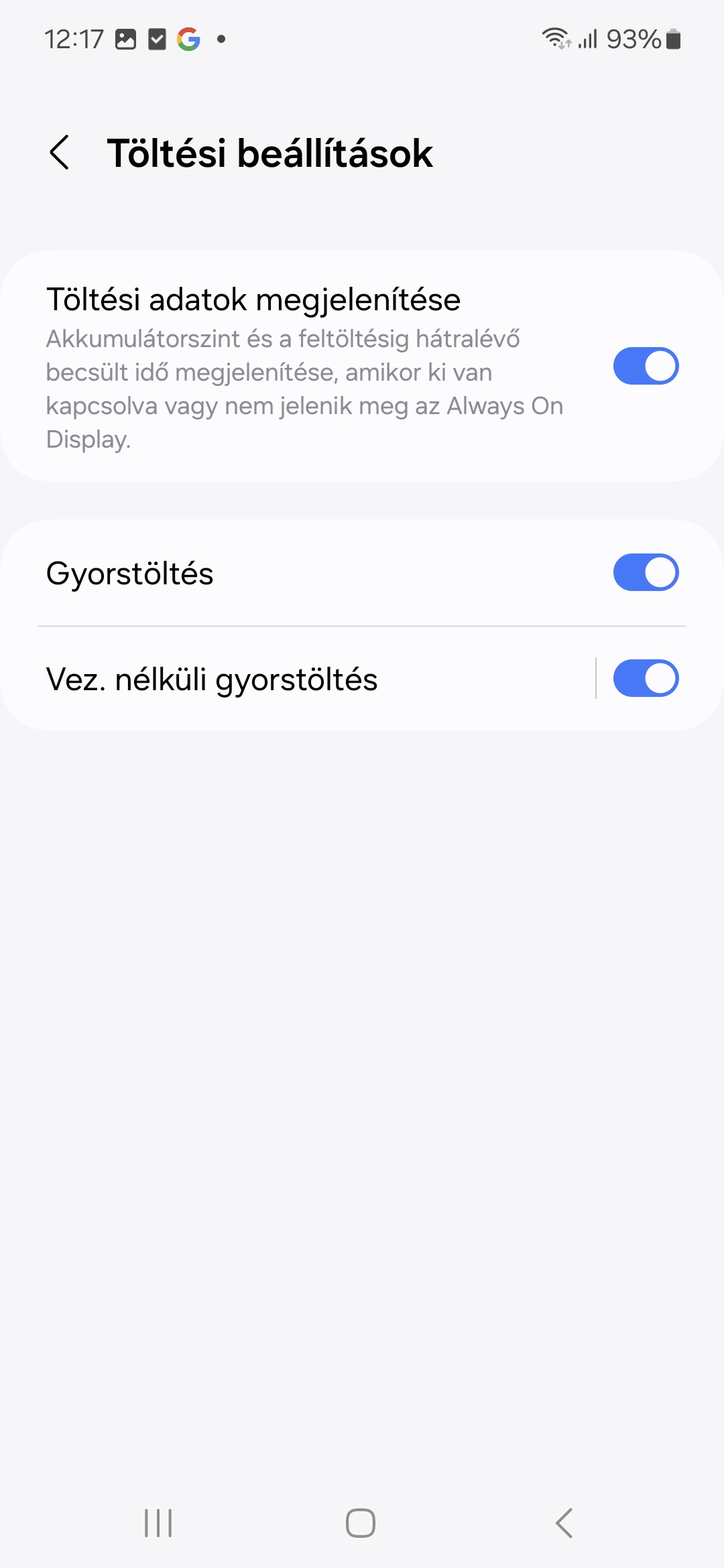The height and width of the screenshot is (1568, 724).
Task: Go back from Töltési beállítások
Action: [x=60, y=153]
